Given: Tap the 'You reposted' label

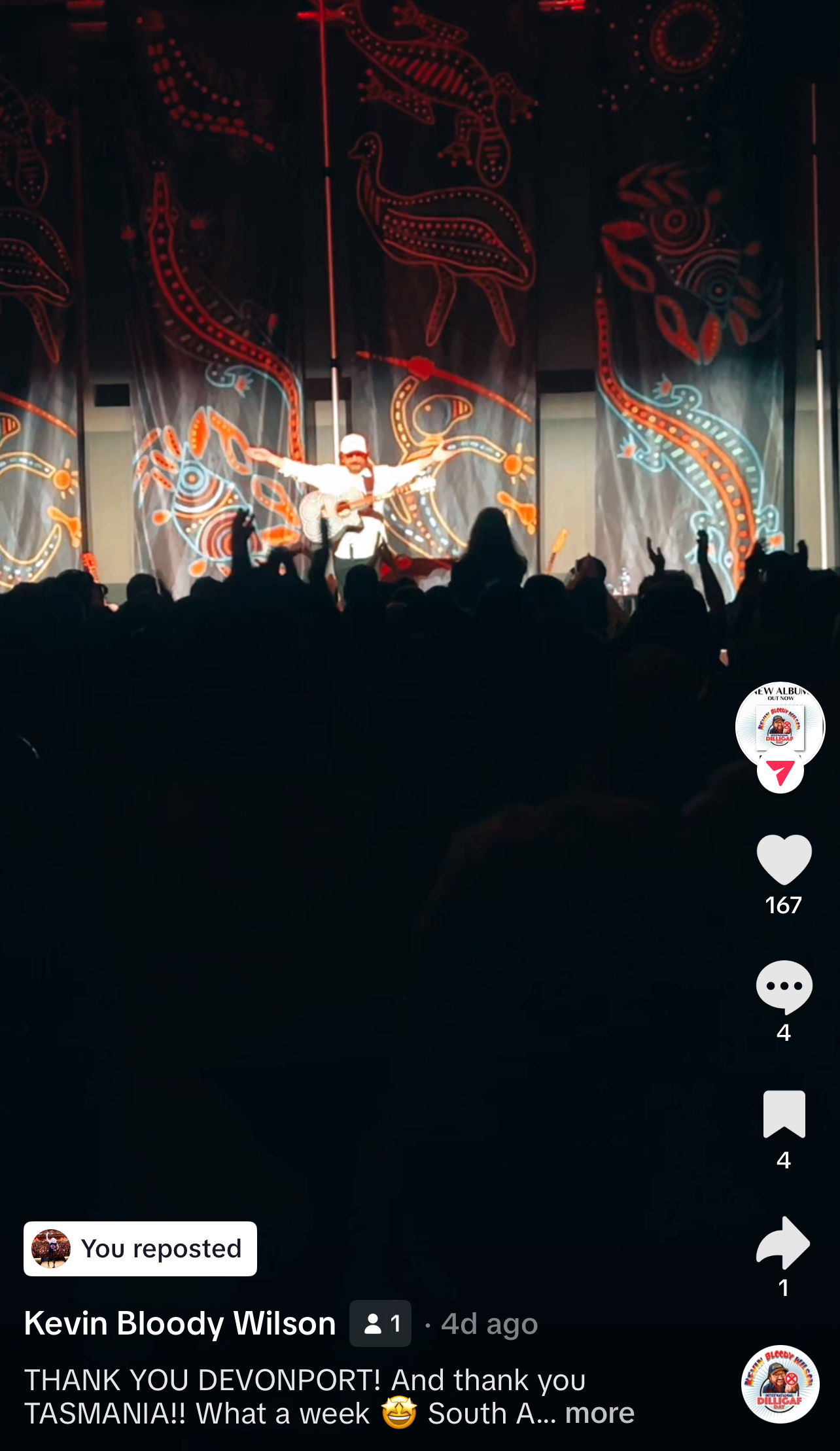Looking at the screenshot, I should [140, 1248].
